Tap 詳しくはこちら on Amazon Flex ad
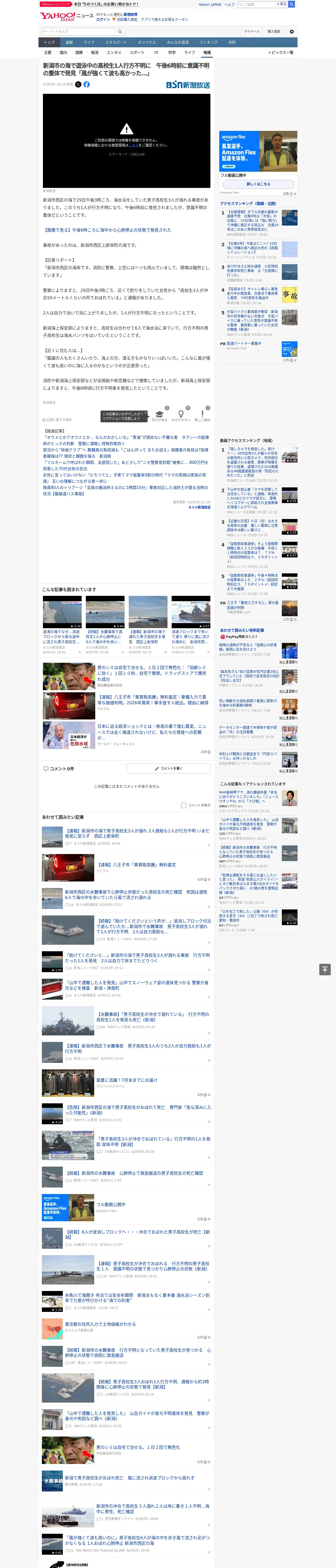This screenshot has width=336, height=1568. pyautogui.click(x=258, y=184)
